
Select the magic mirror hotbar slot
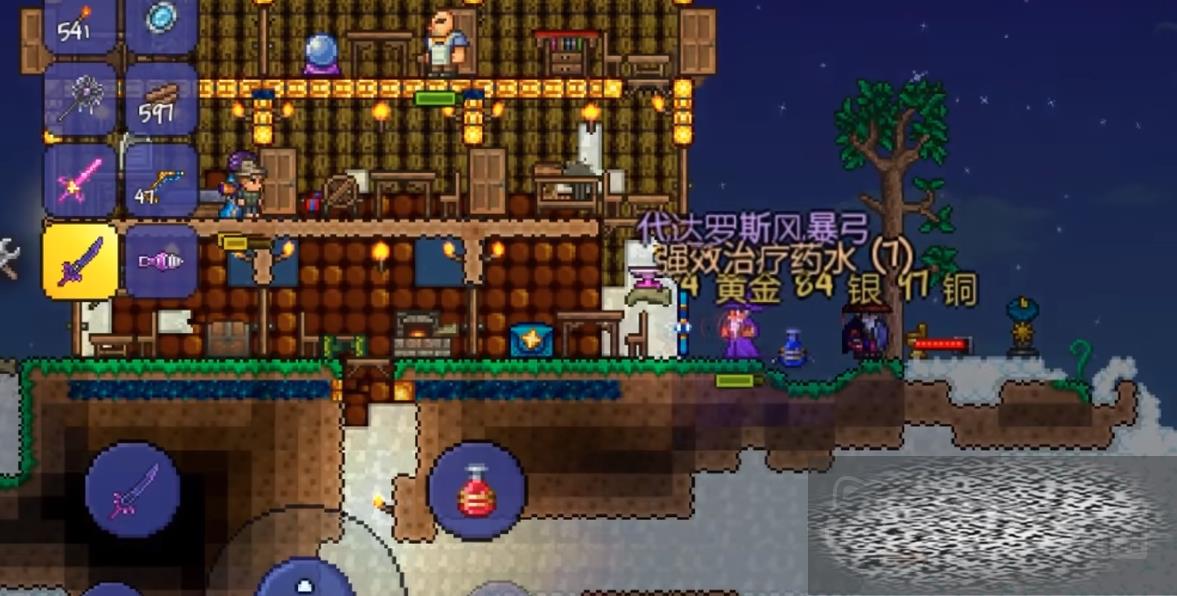pos(162,20)
